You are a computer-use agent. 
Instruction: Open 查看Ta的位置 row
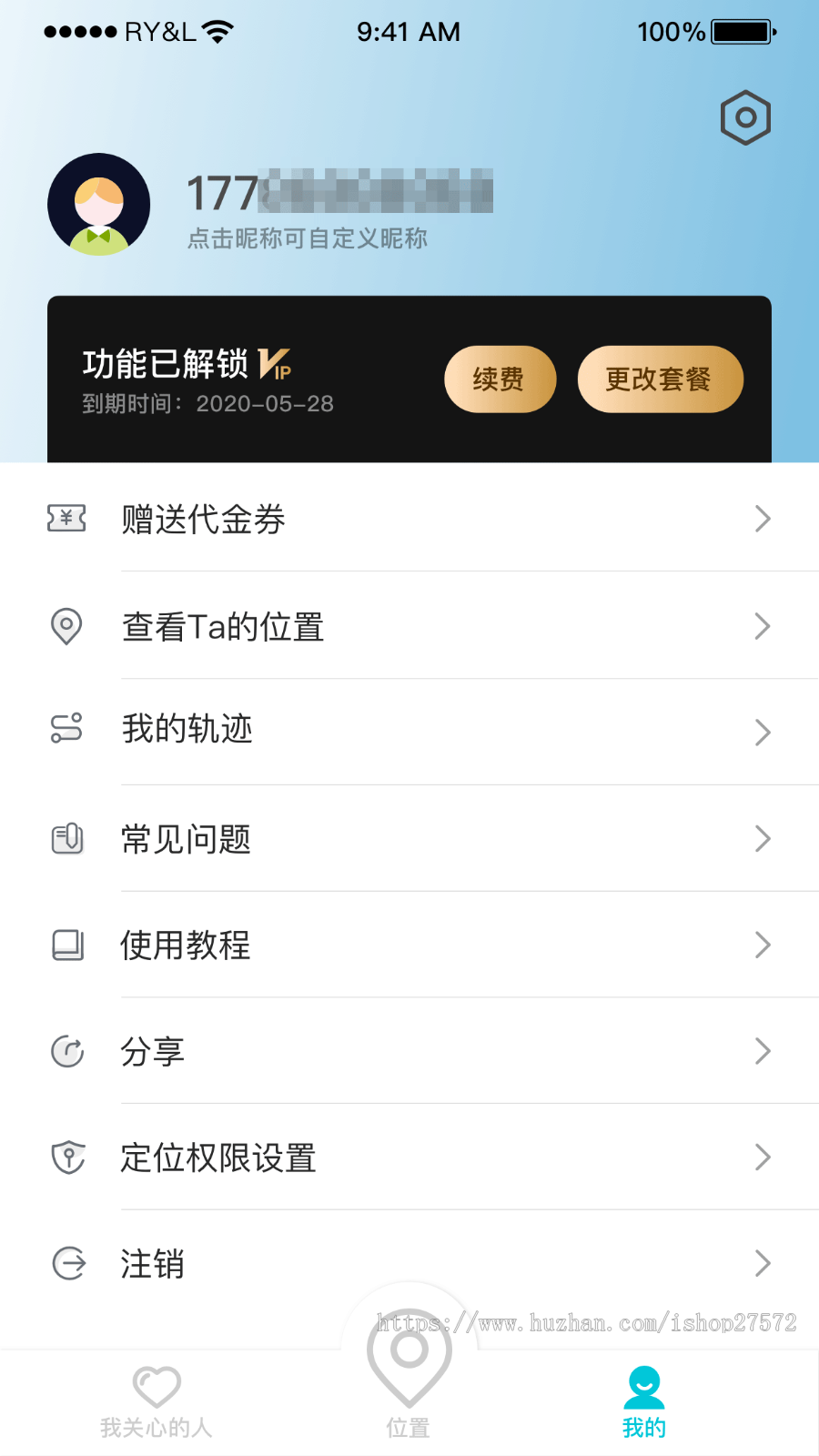coord(409,626)
